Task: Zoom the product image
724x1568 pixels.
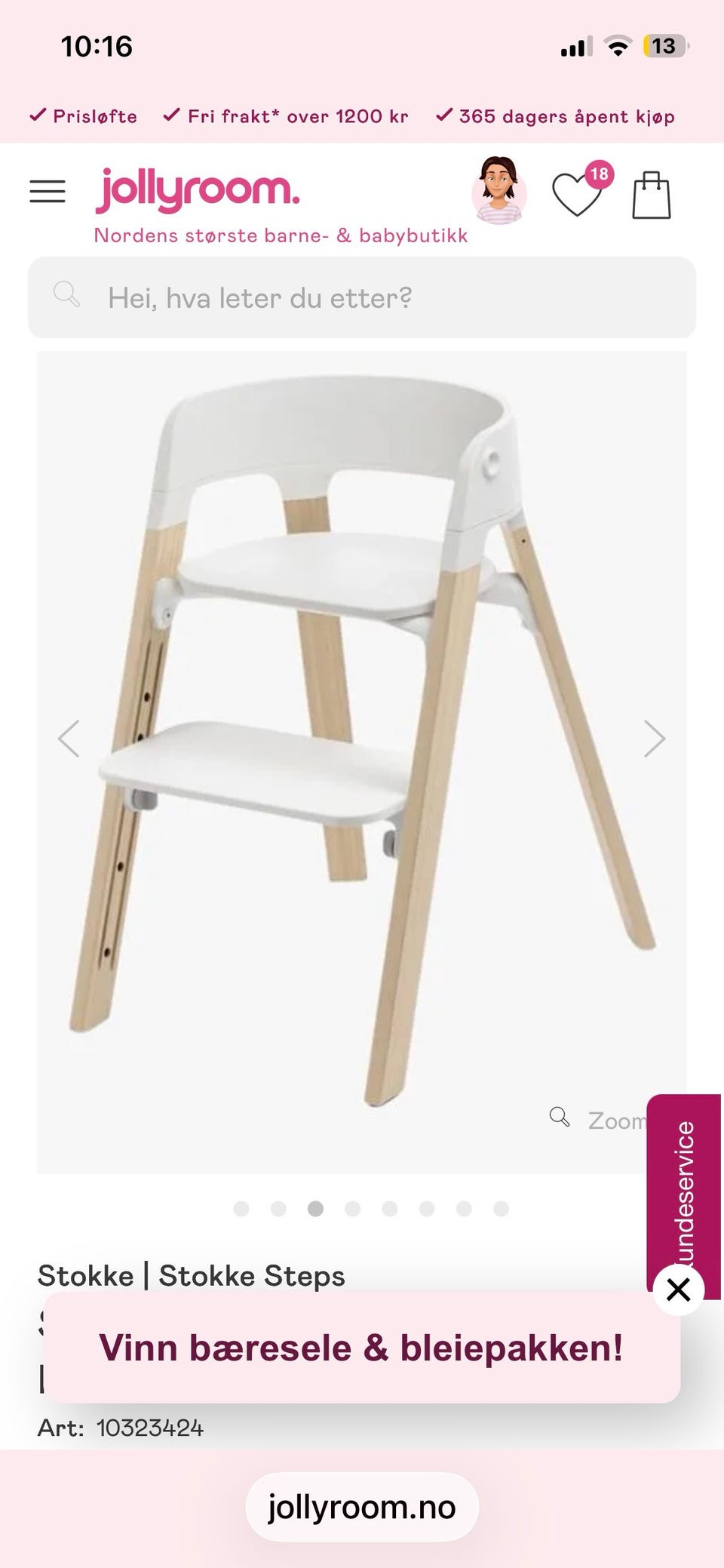Action: [x=597, y=1120]
